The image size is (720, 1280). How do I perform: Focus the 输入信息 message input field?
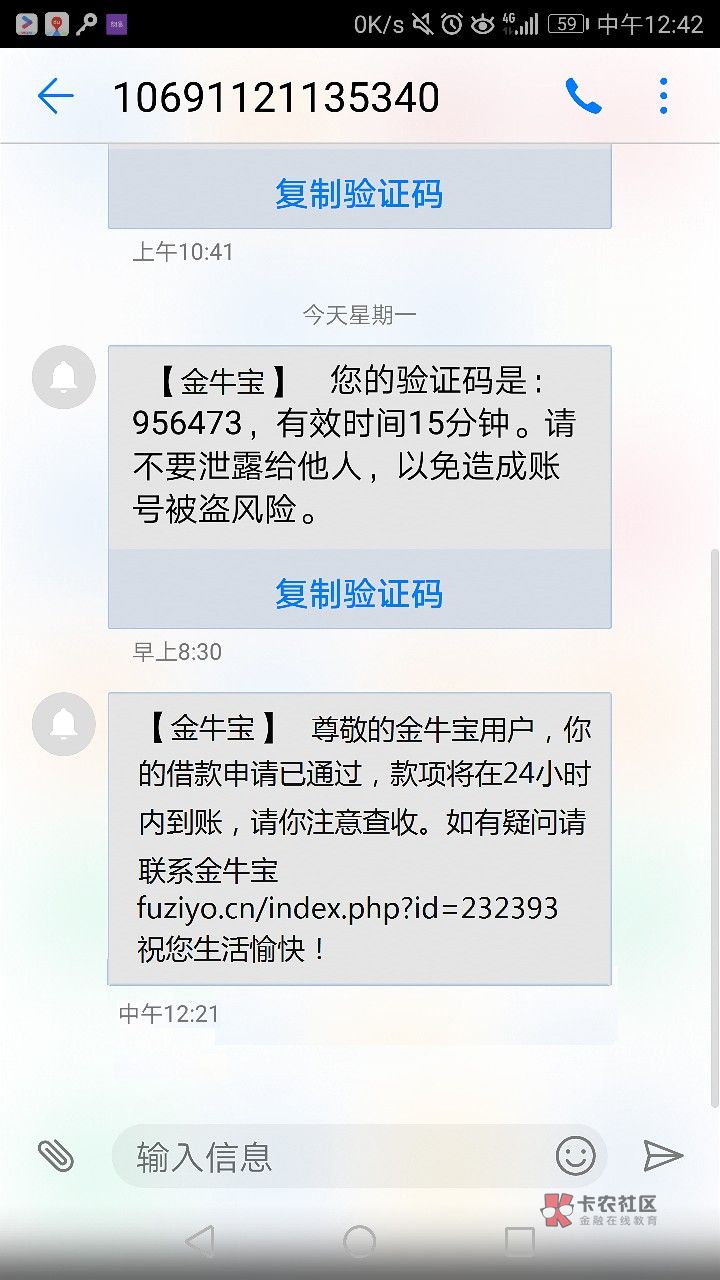coord(335,1157)
